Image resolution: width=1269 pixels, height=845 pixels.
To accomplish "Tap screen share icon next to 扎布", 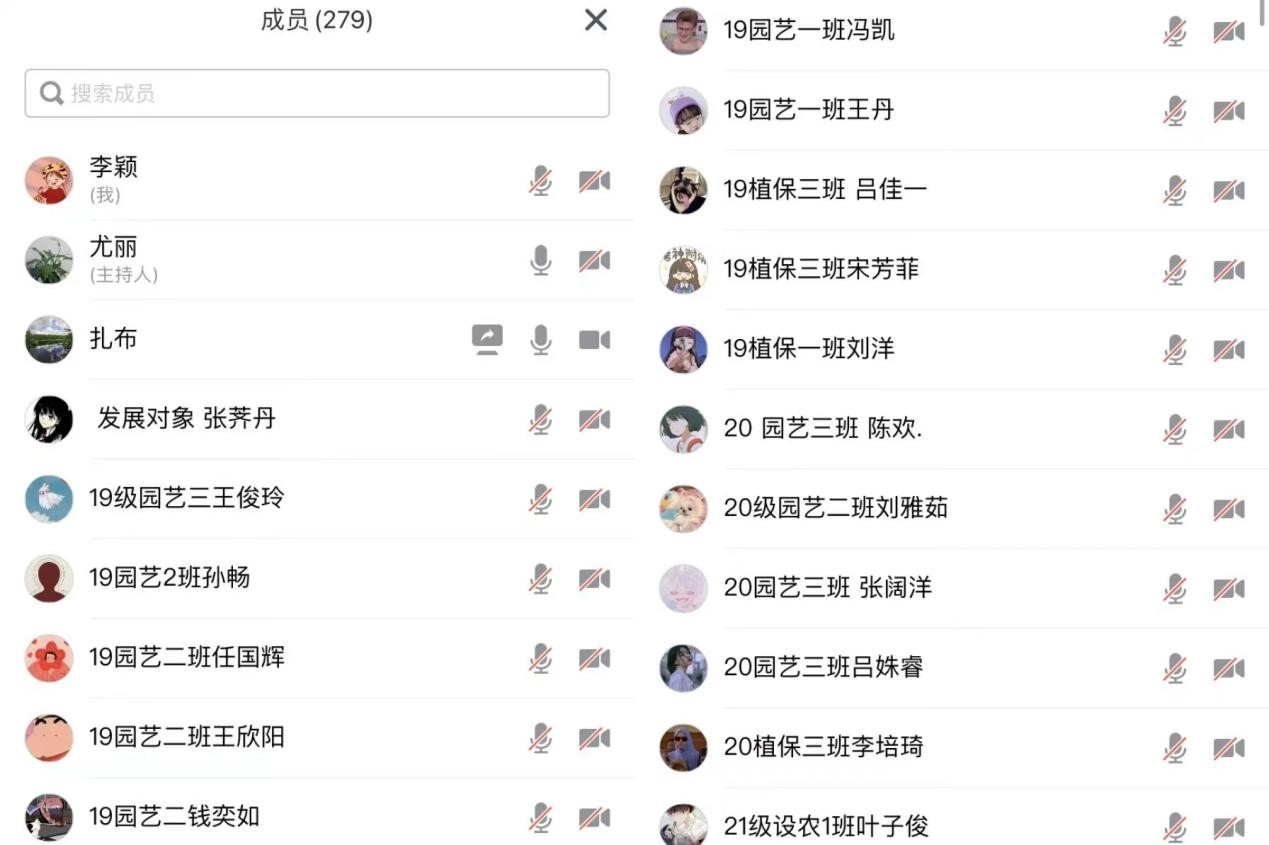I will pos(487,340).
